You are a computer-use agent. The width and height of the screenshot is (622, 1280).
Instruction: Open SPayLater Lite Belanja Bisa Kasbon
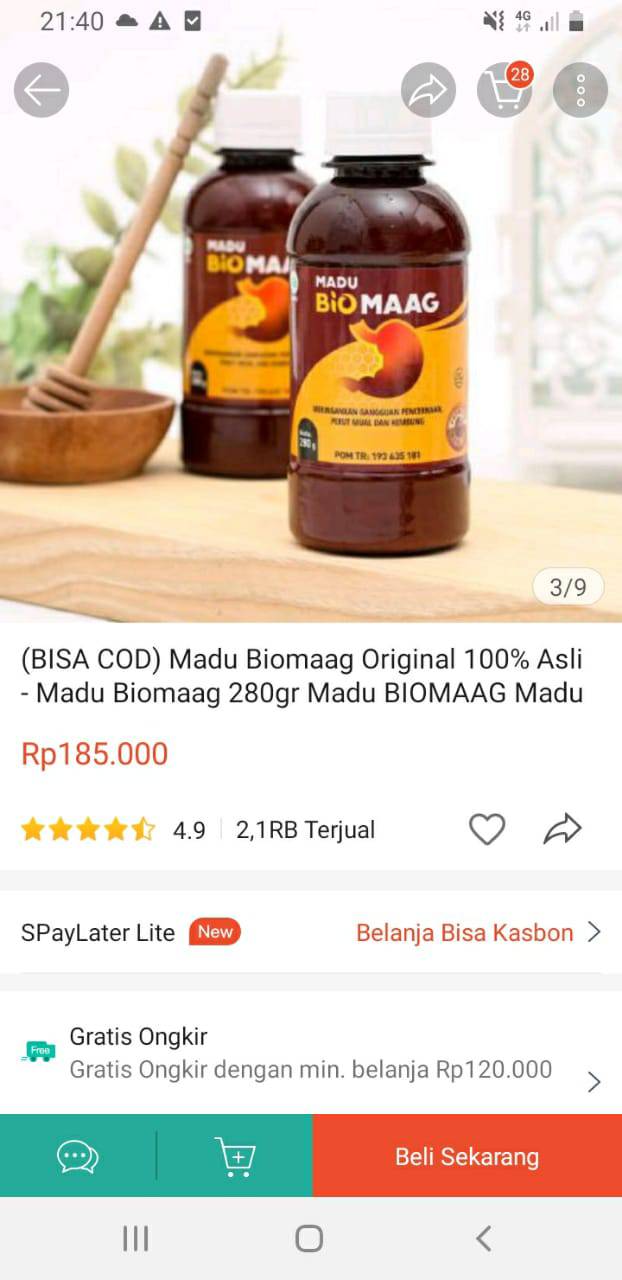point(311,932)
